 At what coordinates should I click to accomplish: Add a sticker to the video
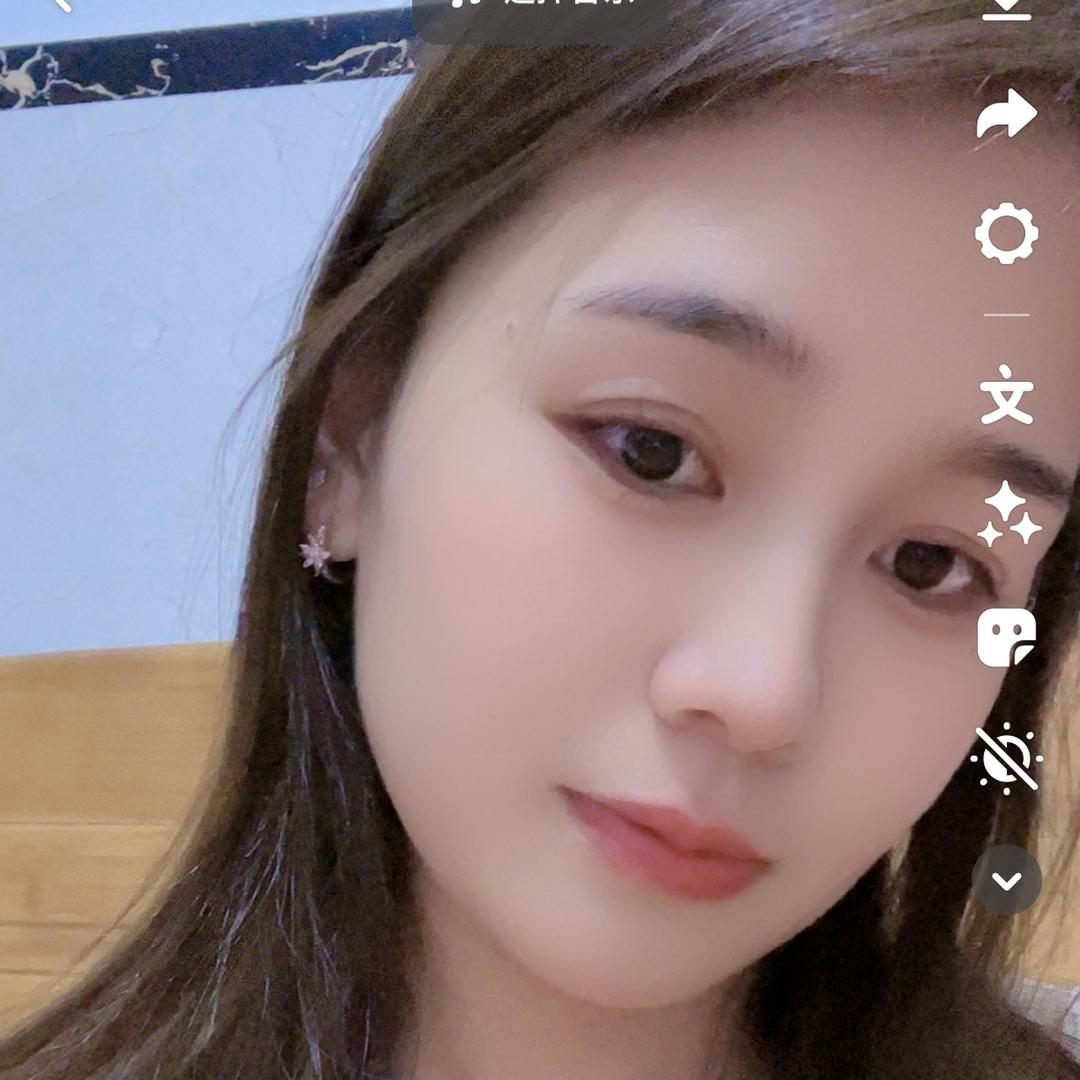1006,637
